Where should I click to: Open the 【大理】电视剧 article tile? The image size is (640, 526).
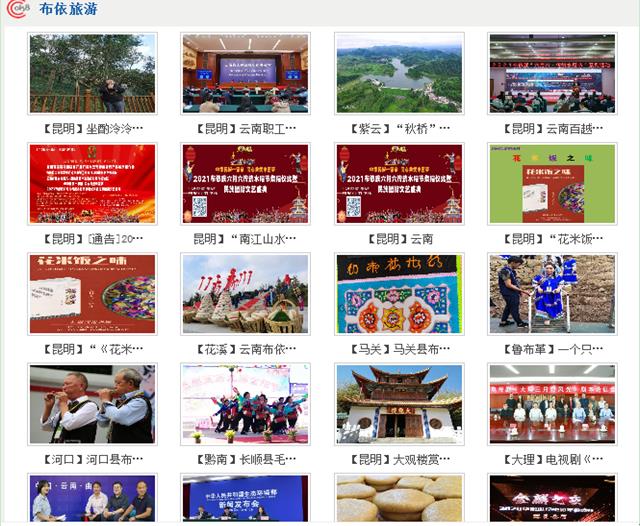pyautogui.click(x=552, y=404)
